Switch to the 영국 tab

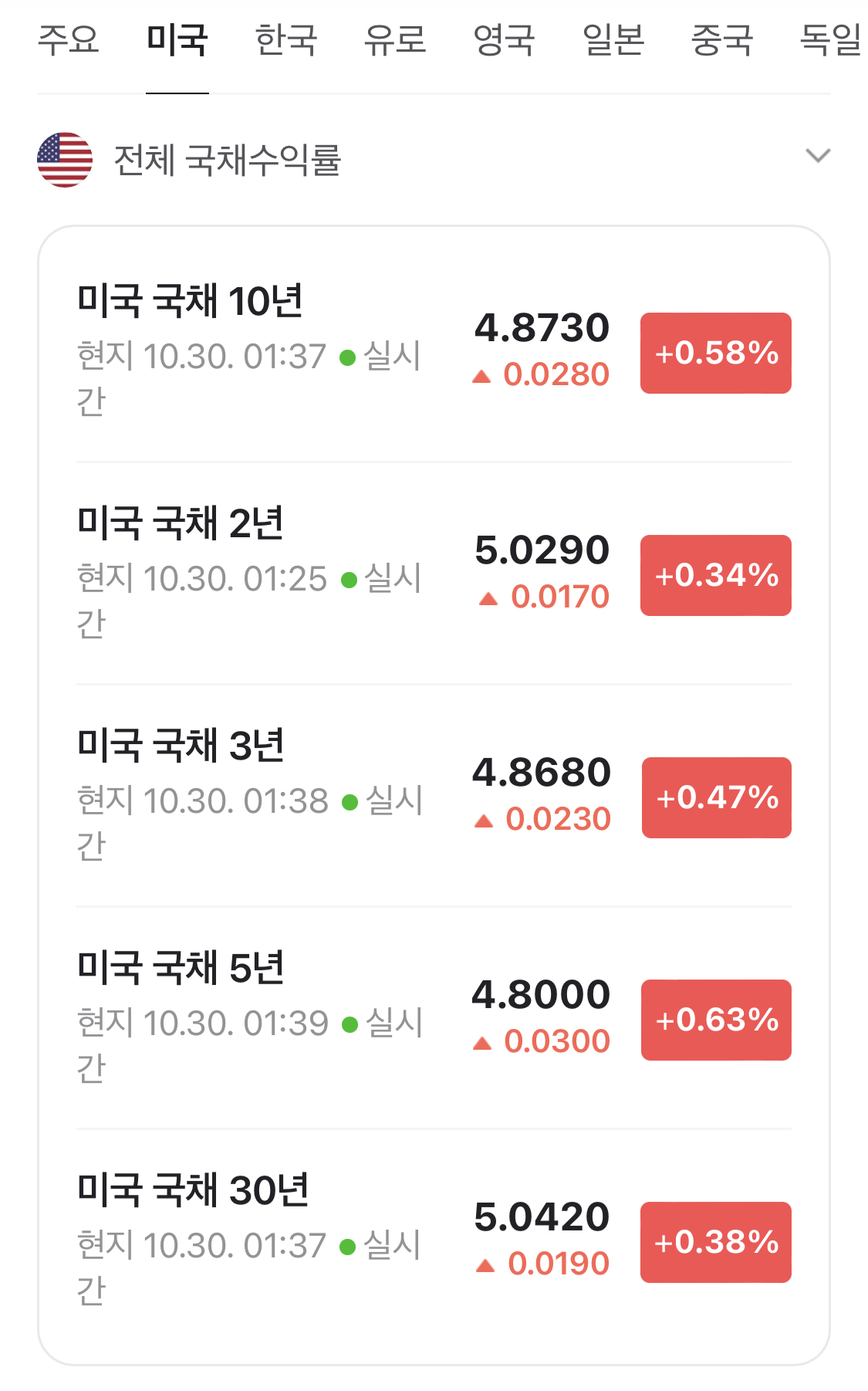504,40
